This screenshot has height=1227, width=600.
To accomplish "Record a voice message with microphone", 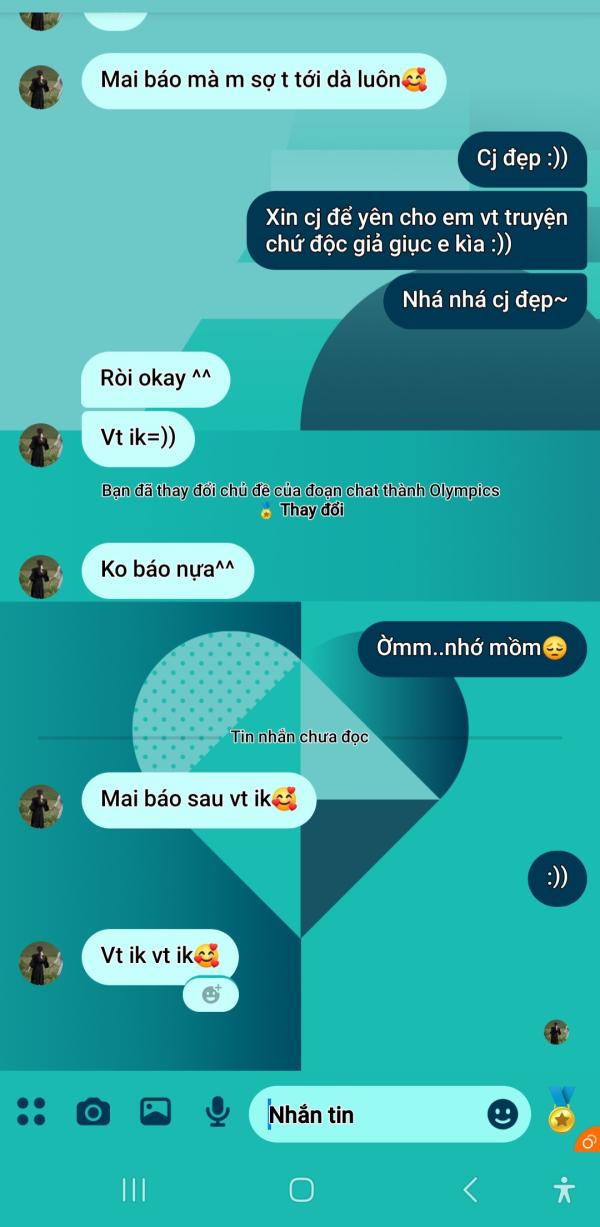I will click(217, 1111).
